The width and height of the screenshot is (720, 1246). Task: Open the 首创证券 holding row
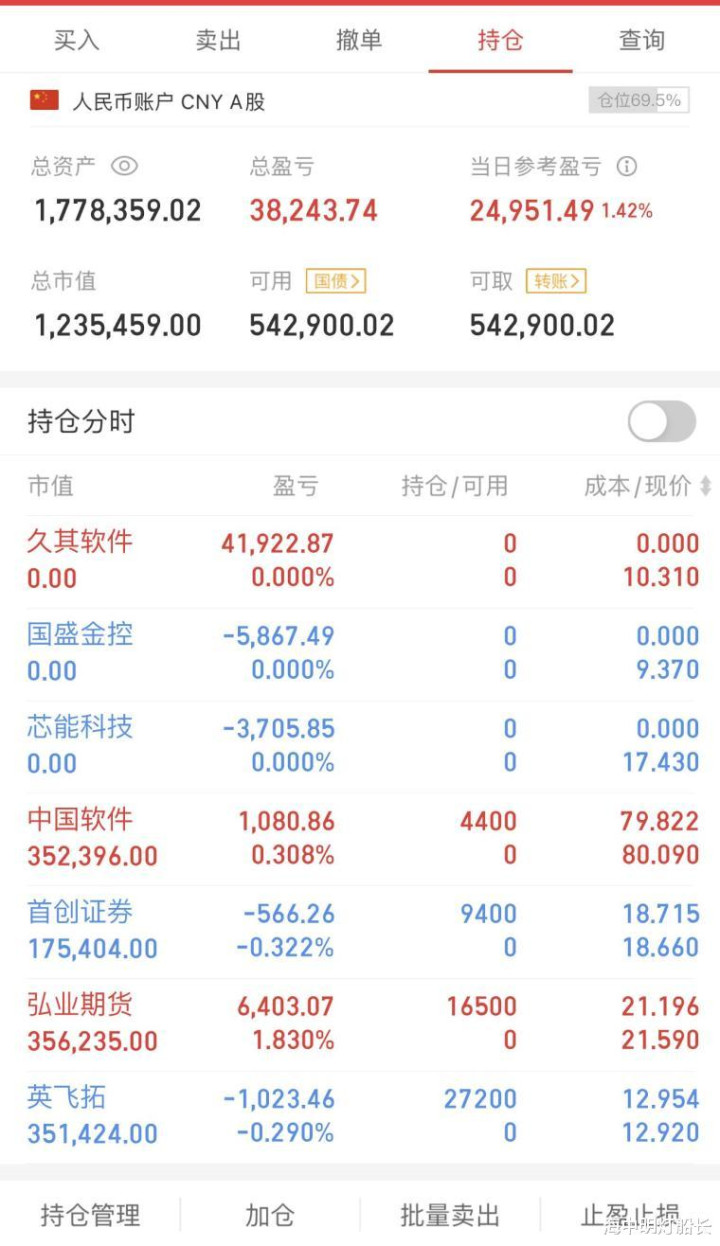coord(360,931)
